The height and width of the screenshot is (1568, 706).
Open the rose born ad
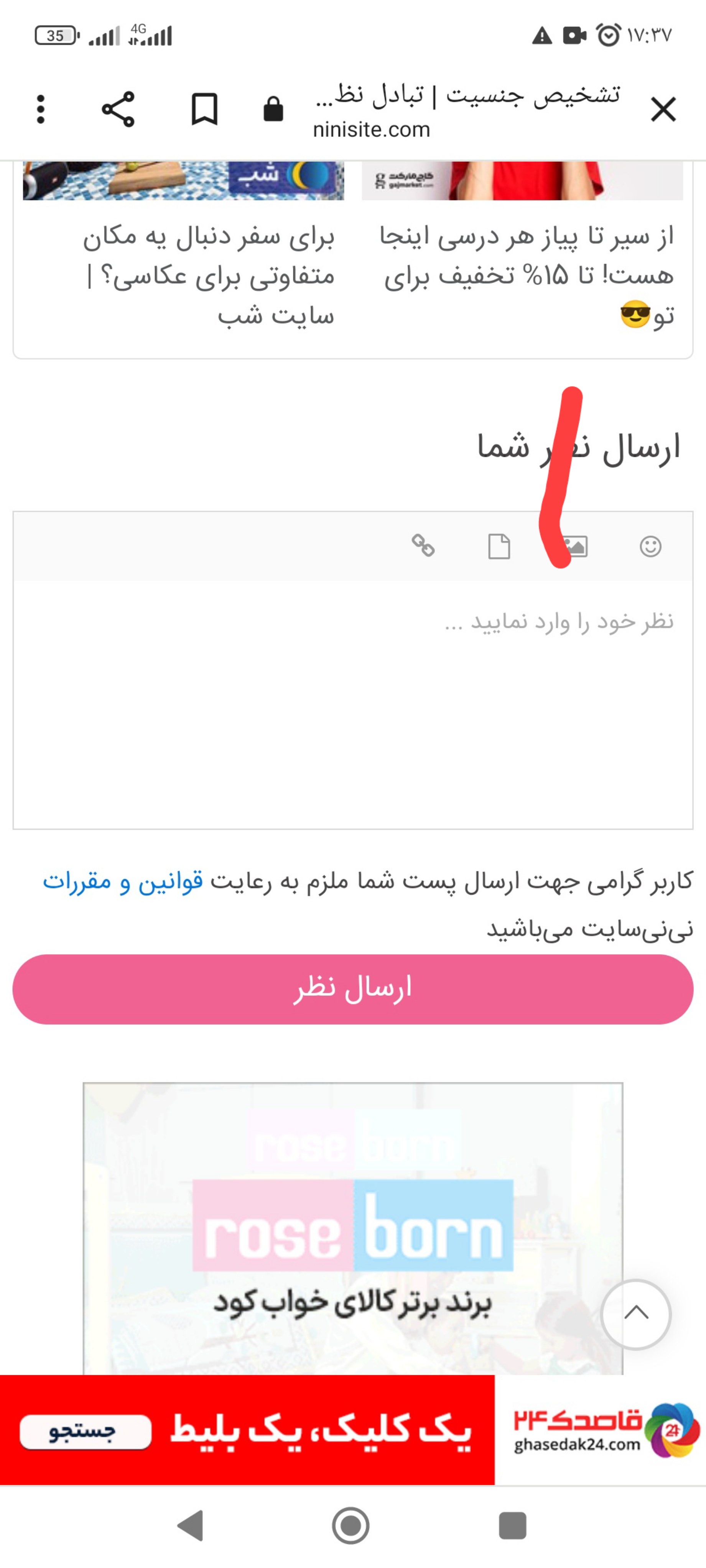(x=353, y=1228)
